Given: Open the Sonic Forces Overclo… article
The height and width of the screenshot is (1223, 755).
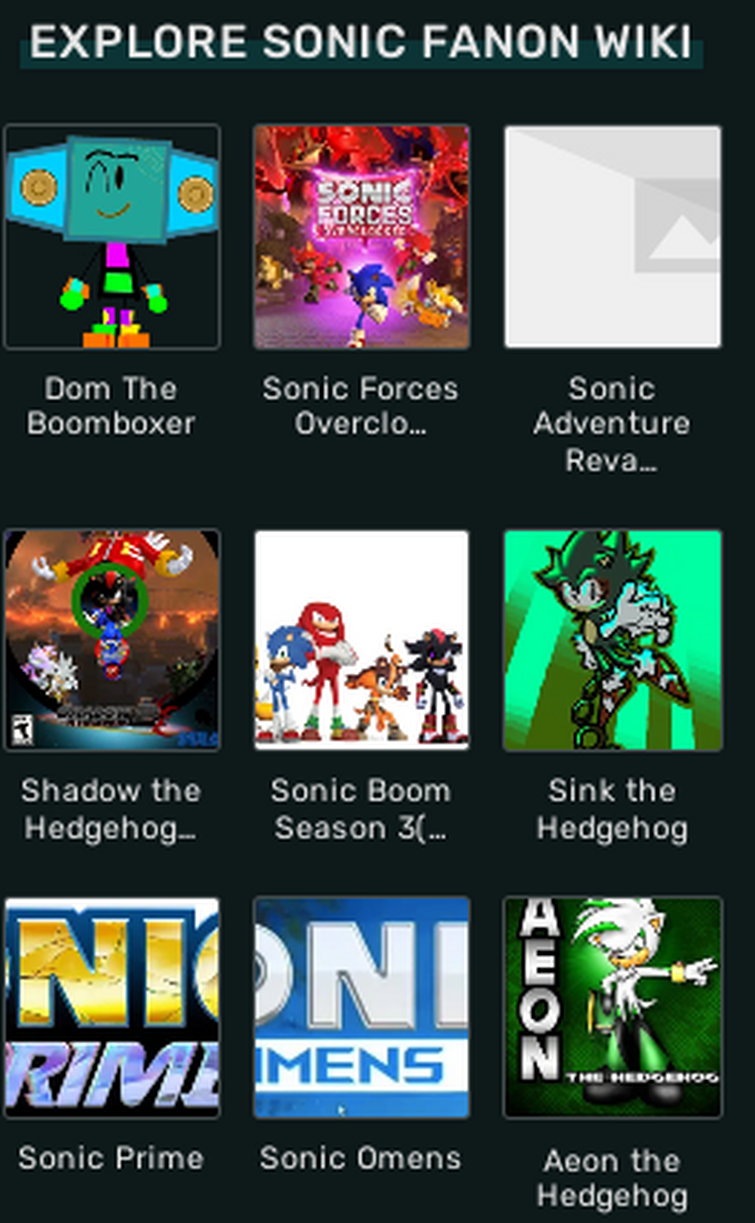Looking at the screenshot, I should pyautogui.click(x=361, y=237).
